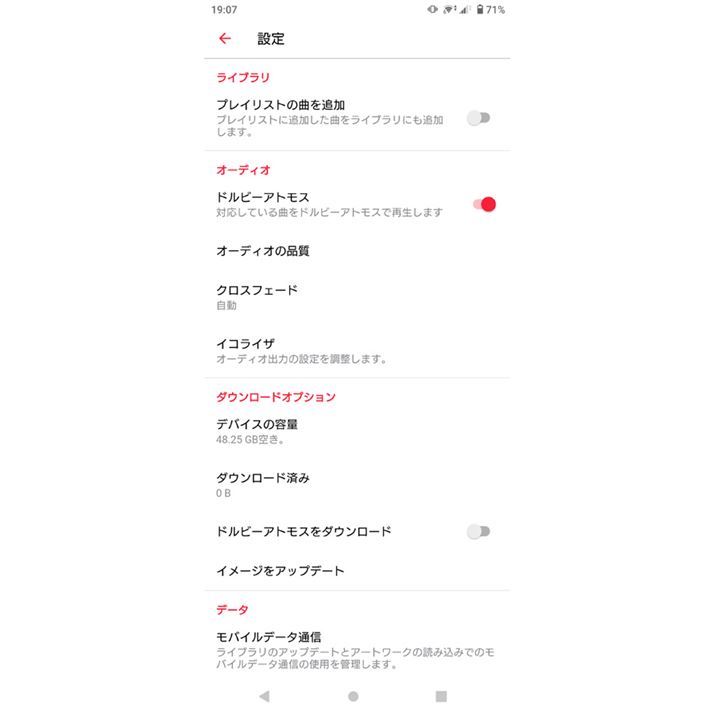Turn off ドルビーアトモス playback switch
This screenshot has width=715, height=715.
pyautogui.click(x=483, y=204)
